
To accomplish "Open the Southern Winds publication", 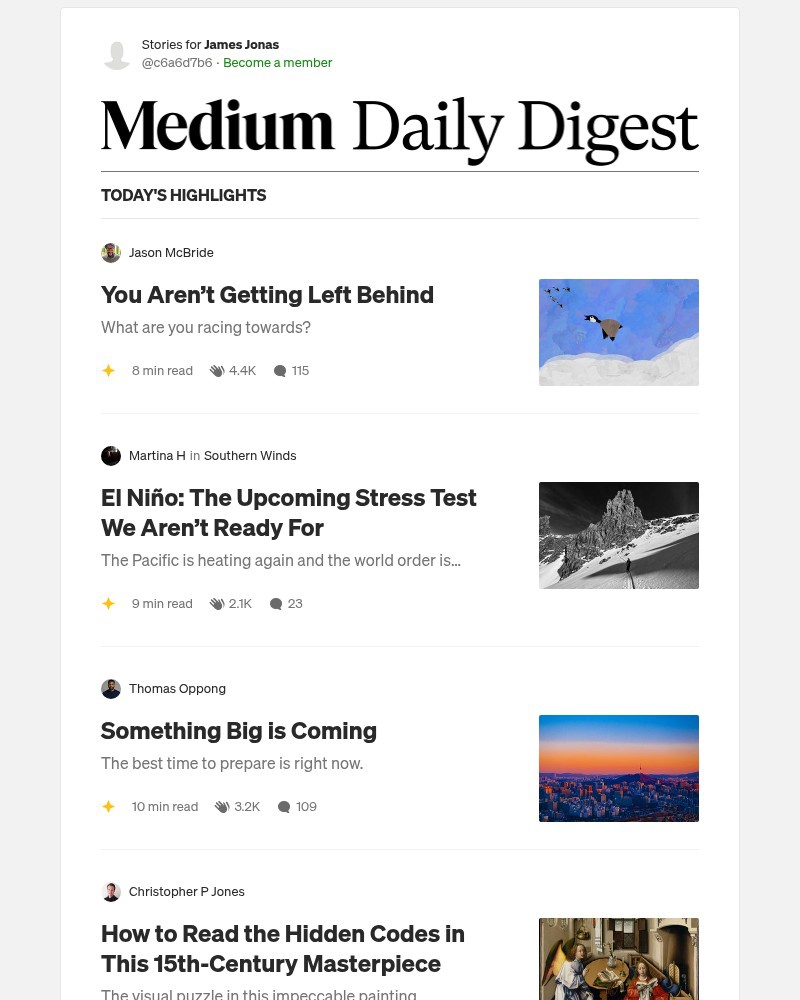I will (x=250, y=455).
